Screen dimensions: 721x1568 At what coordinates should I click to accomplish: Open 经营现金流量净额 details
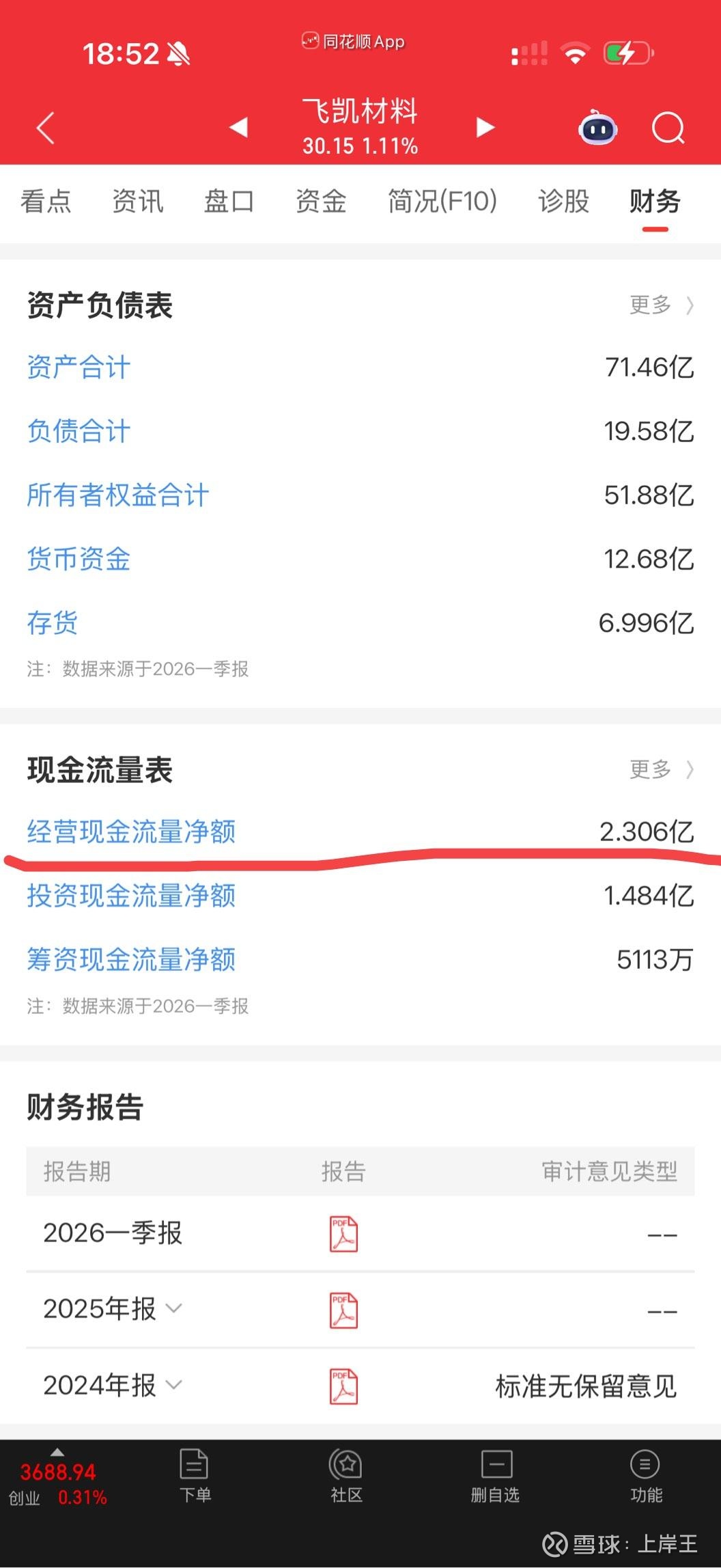131,832
